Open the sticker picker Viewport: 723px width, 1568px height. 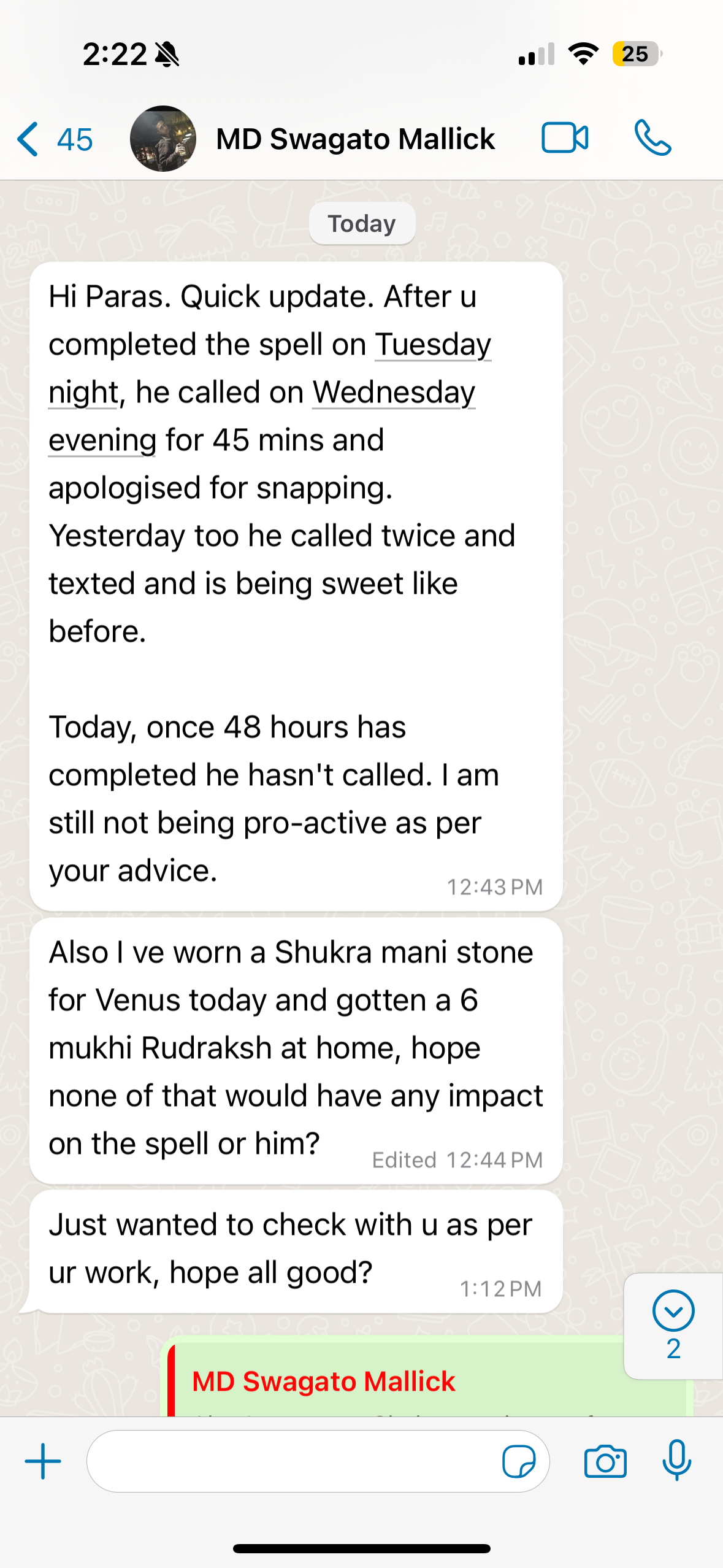[x=519, y=1461]
